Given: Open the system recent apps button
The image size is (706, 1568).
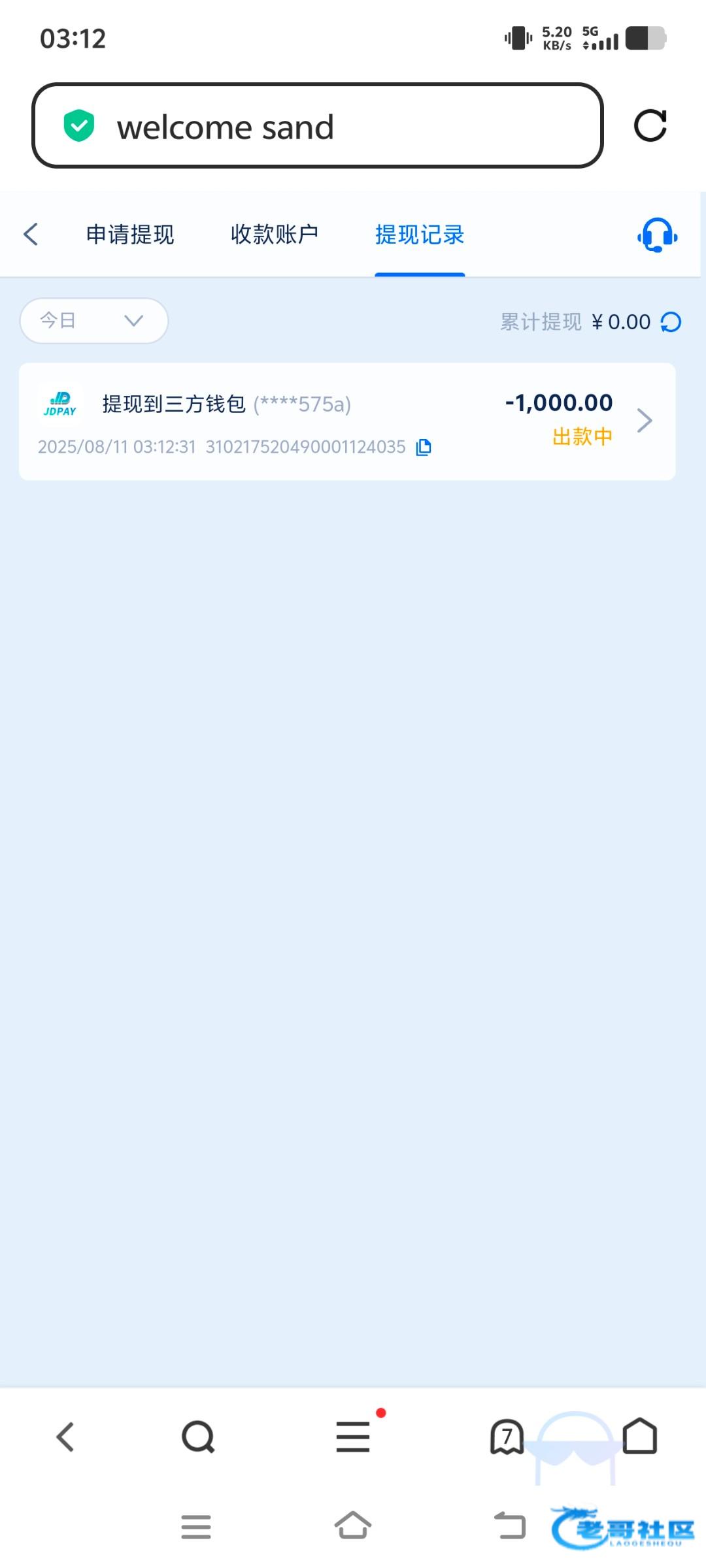Looking at the screenshot, I should pyautogui.click(x=196, y=1526).
